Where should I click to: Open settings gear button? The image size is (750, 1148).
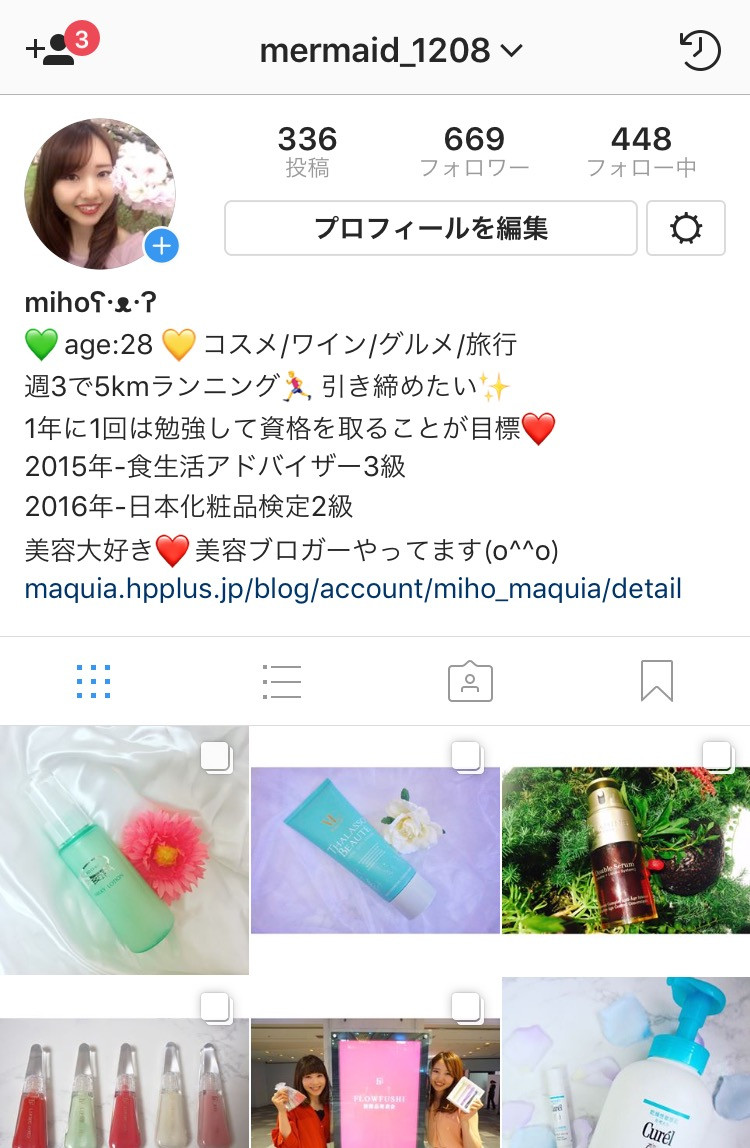[x=686, y=229]
